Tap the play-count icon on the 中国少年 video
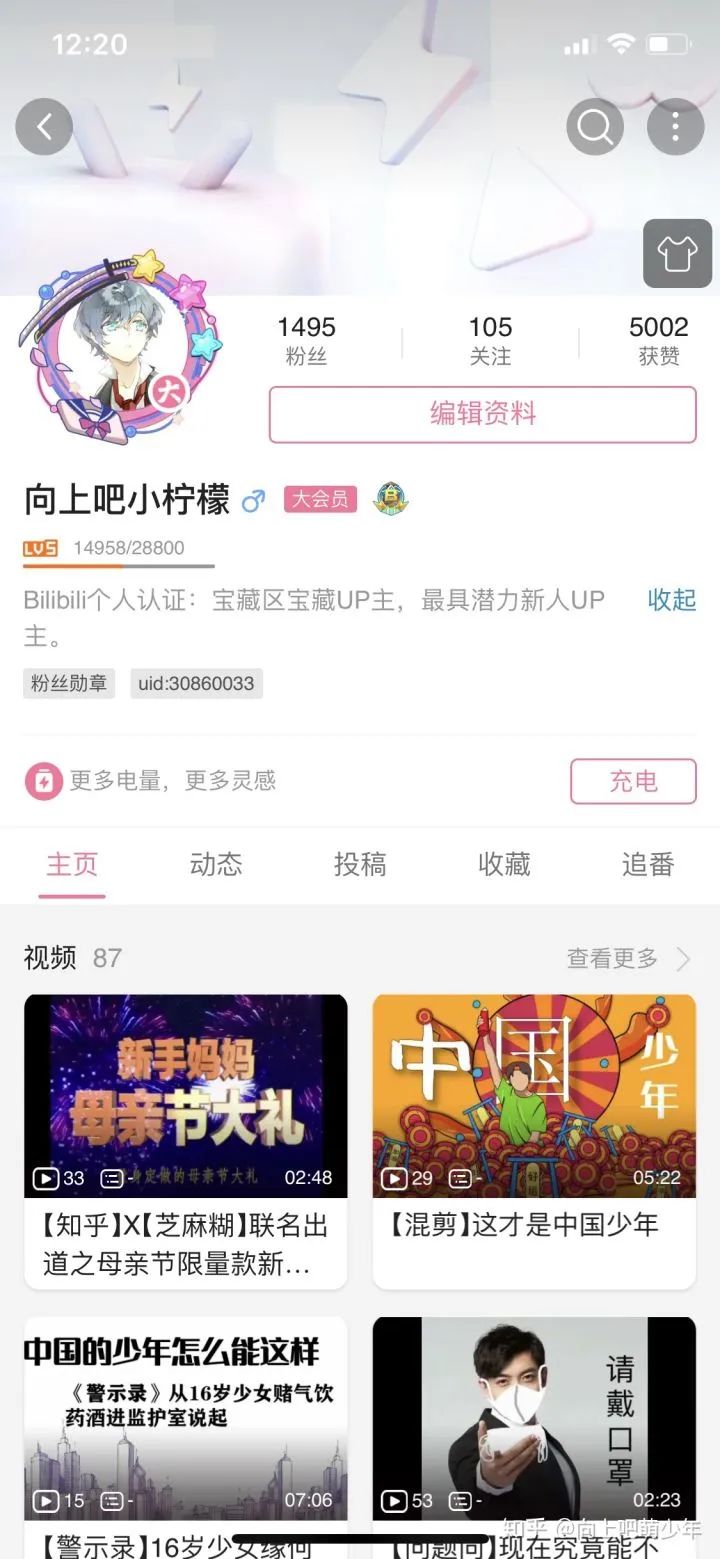 tap(394, 1179)
